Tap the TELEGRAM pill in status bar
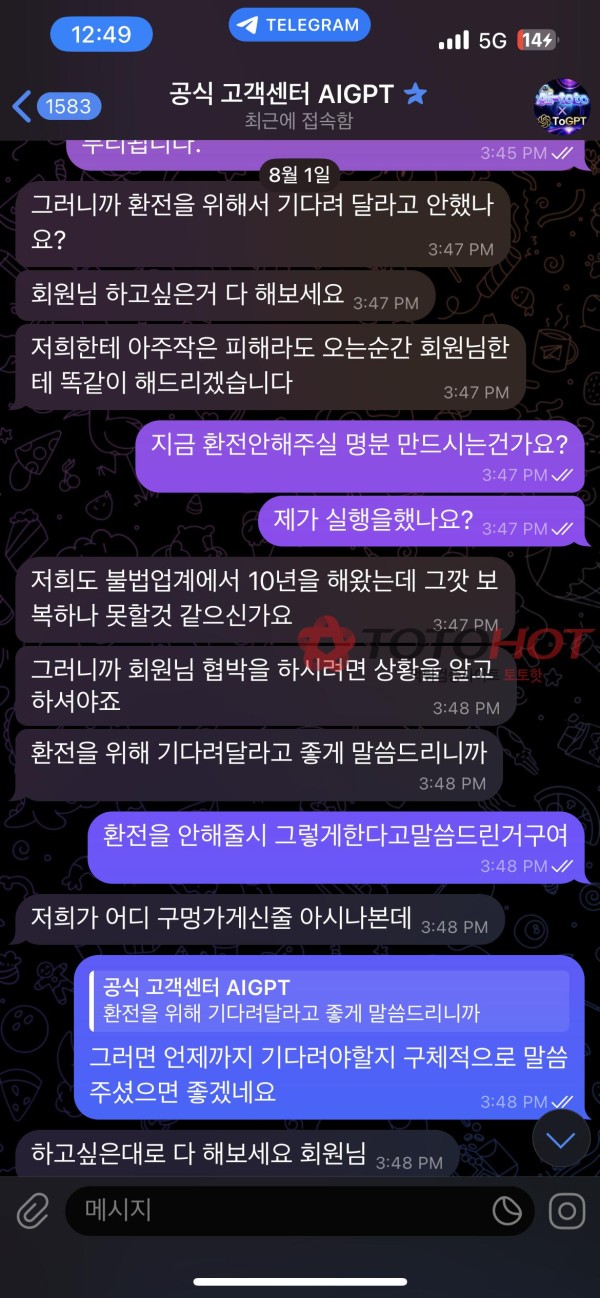Viewport: 600px width, 1298px height. [299, 25]
